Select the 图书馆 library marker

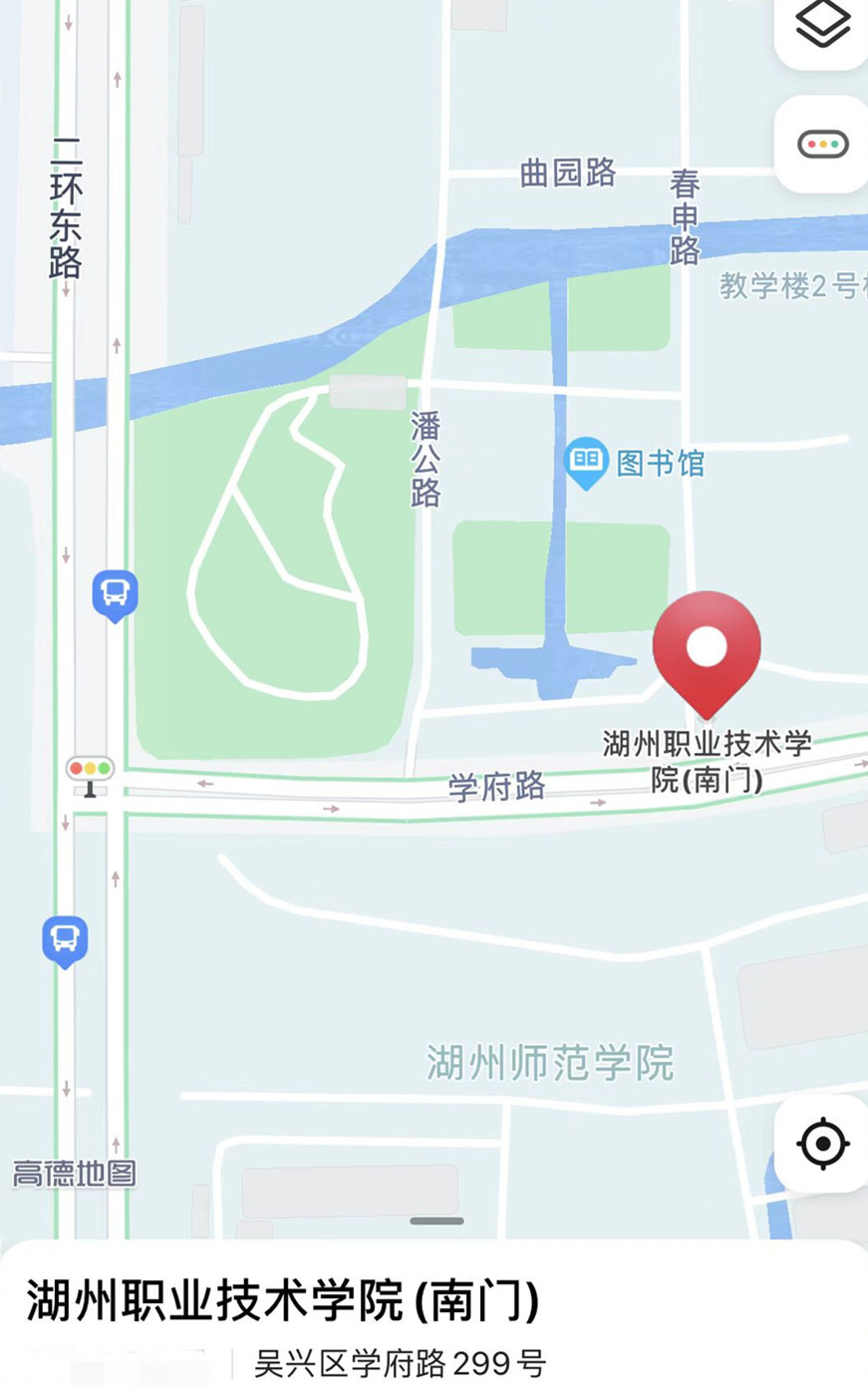pyautogui.click(x=586, y=462)
